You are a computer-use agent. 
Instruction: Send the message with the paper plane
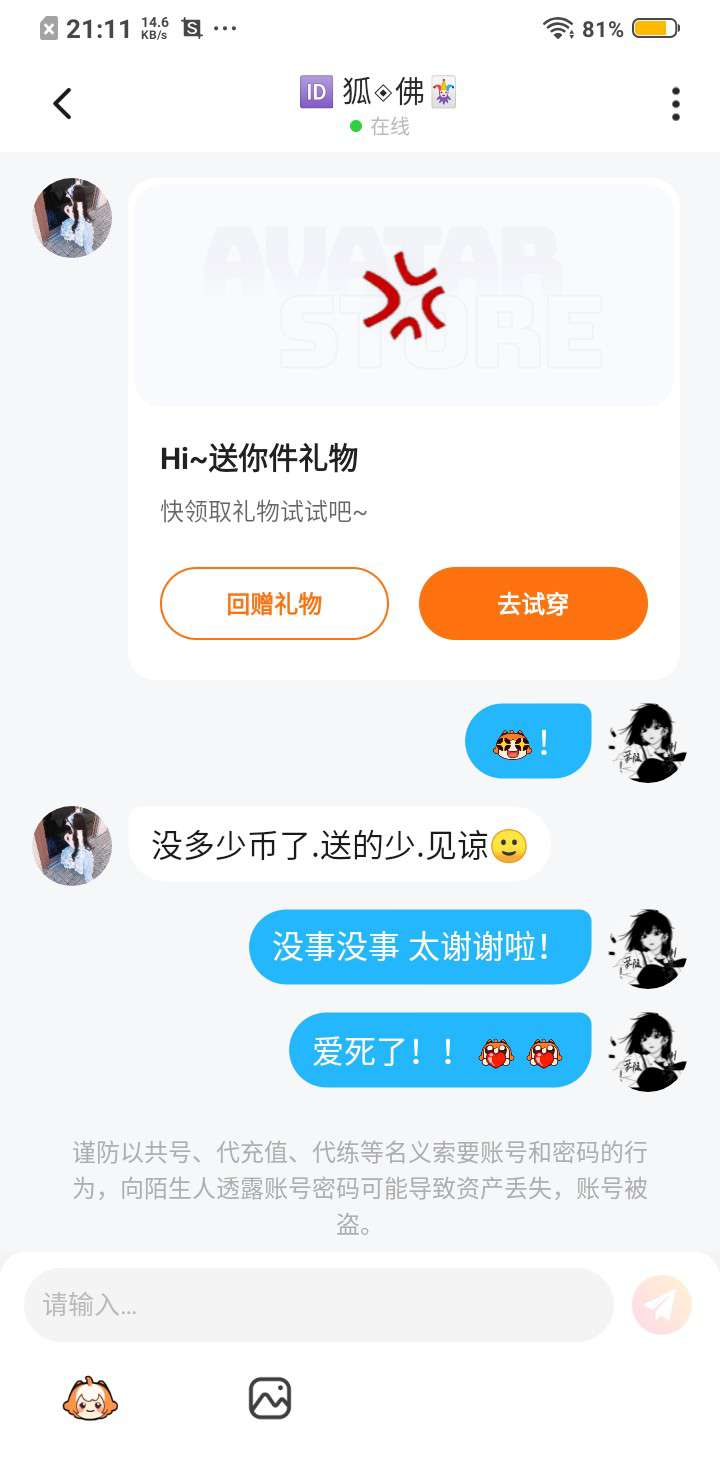[662, 1305]
